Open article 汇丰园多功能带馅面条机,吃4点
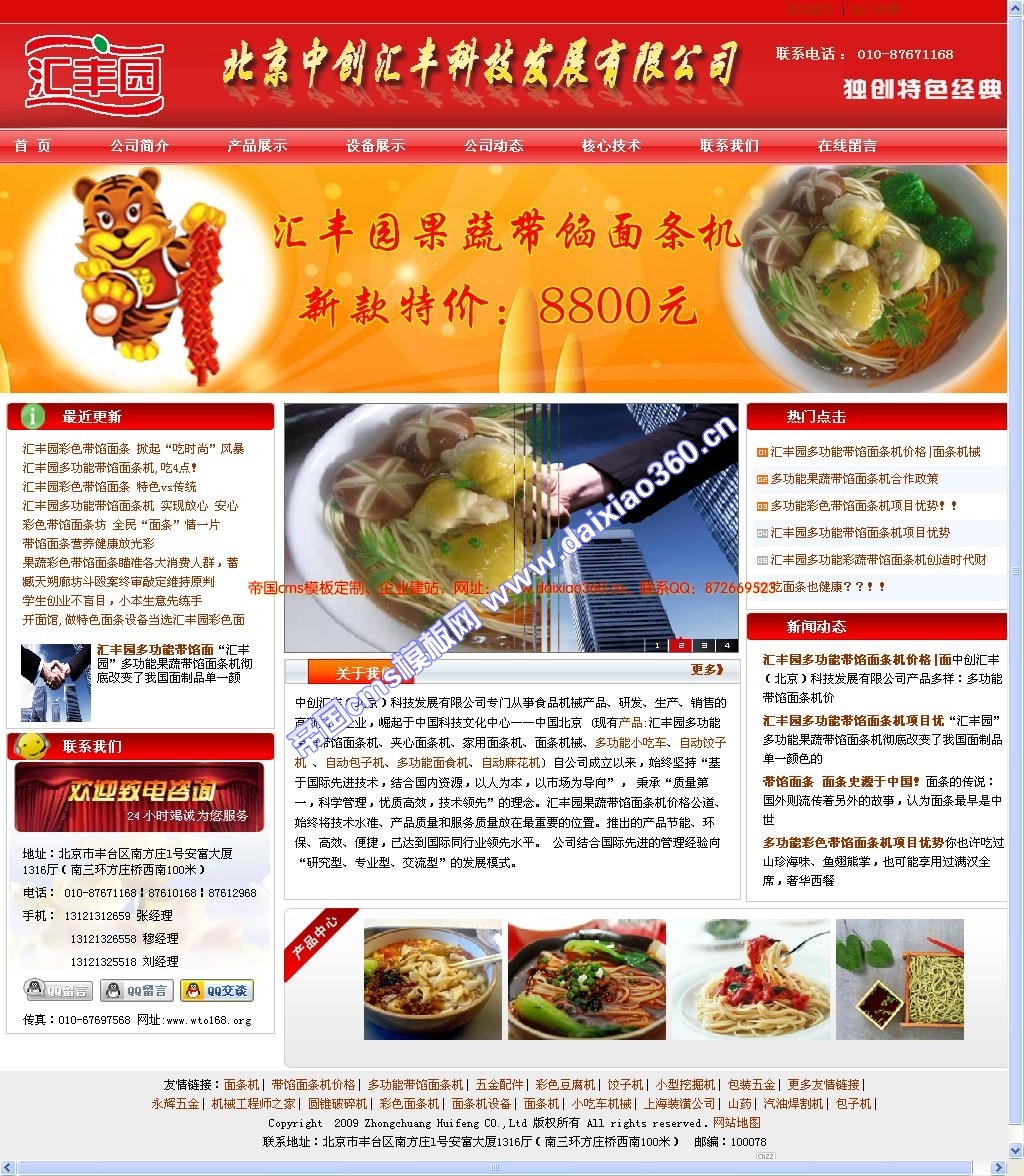The width and height of the screenshot is (1024, 1176). [110, 468]
